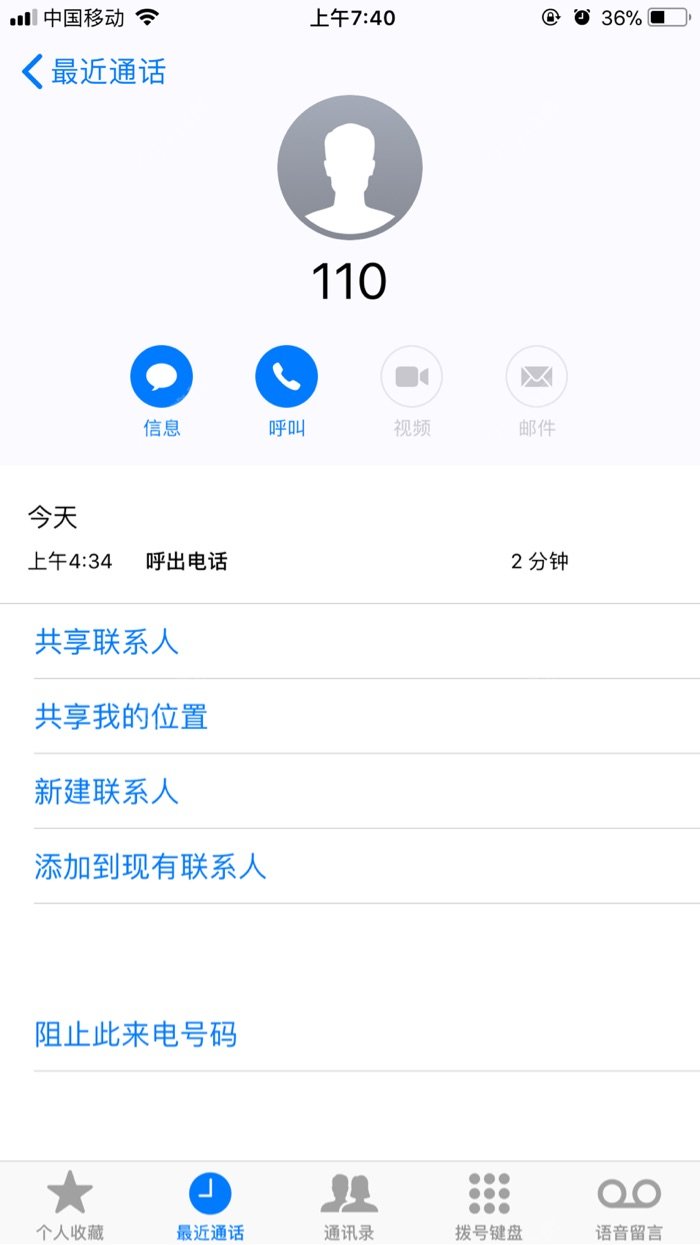Choose 新建联系人

106,791
